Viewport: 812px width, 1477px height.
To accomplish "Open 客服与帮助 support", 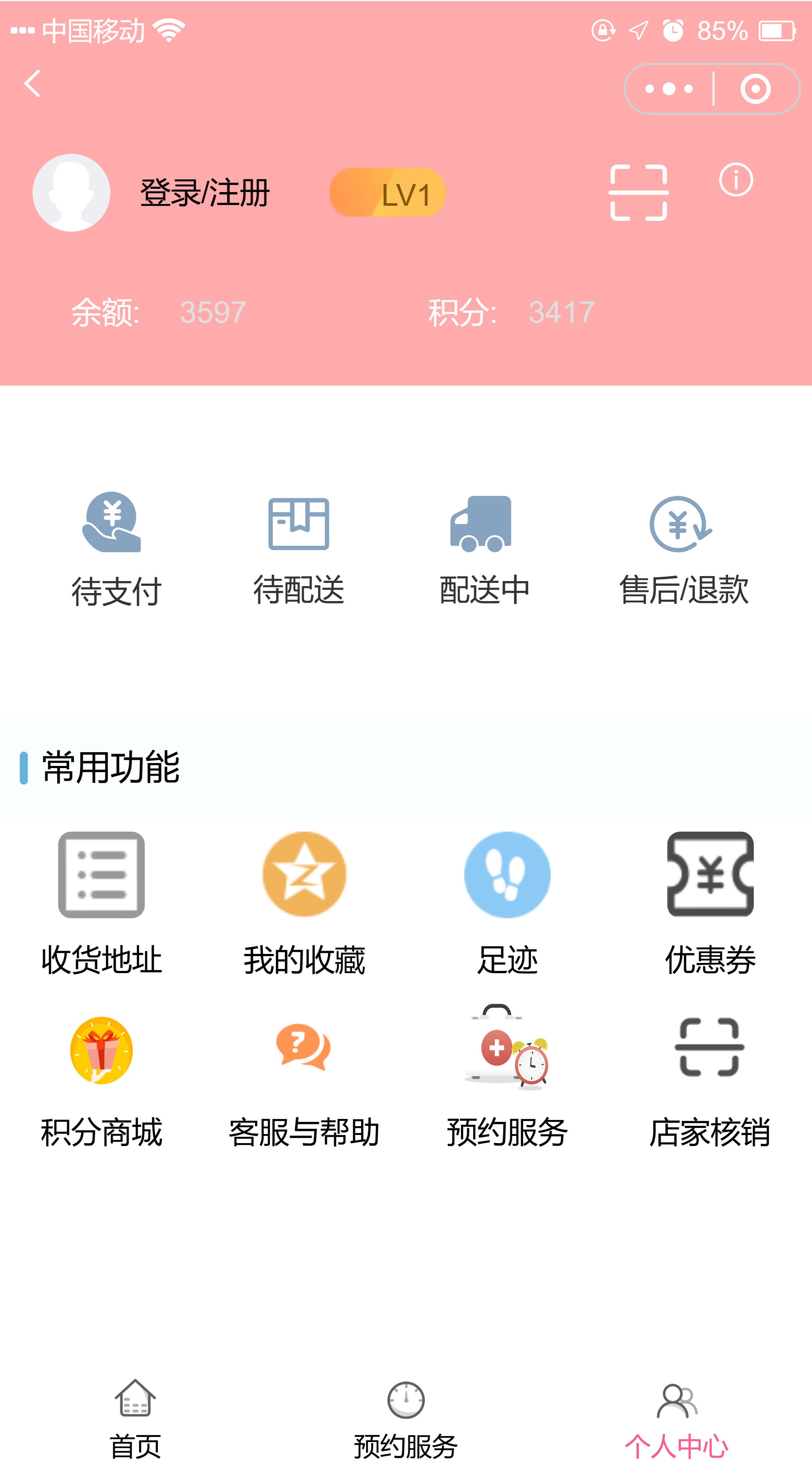I will click(x=305, y=1081).
